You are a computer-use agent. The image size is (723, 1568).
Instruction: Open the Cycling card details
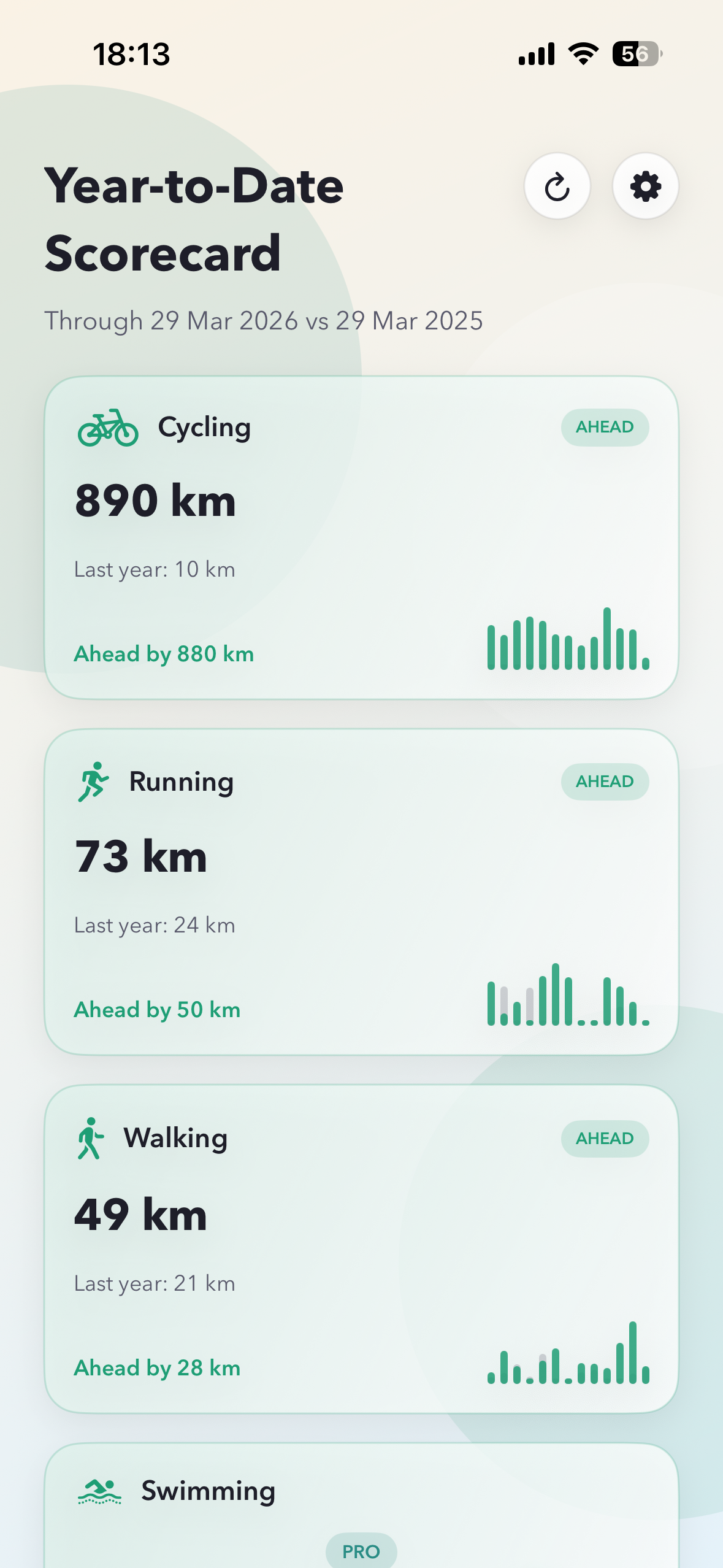[362, 537]
